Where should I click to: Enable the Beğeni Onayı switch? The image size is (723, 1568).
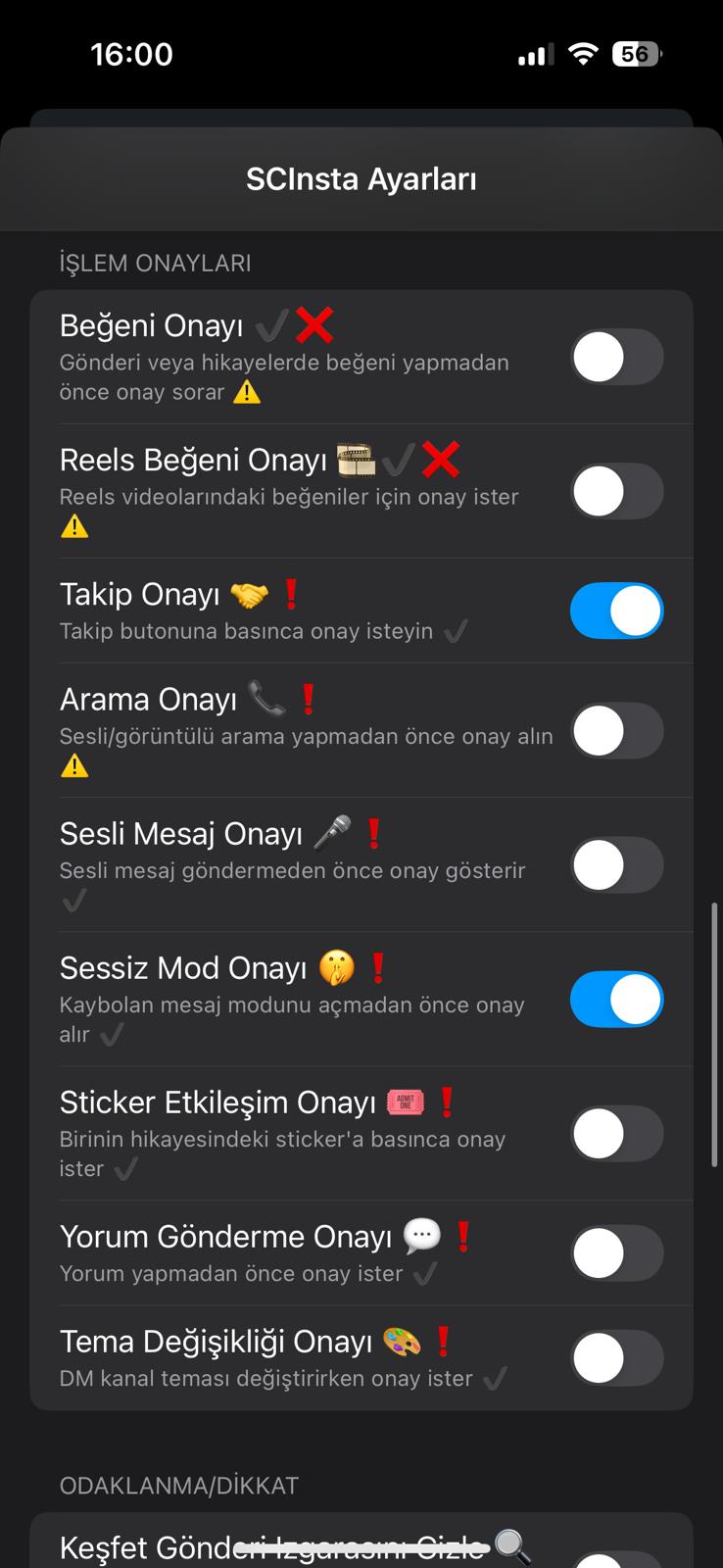tap(616, 357)
